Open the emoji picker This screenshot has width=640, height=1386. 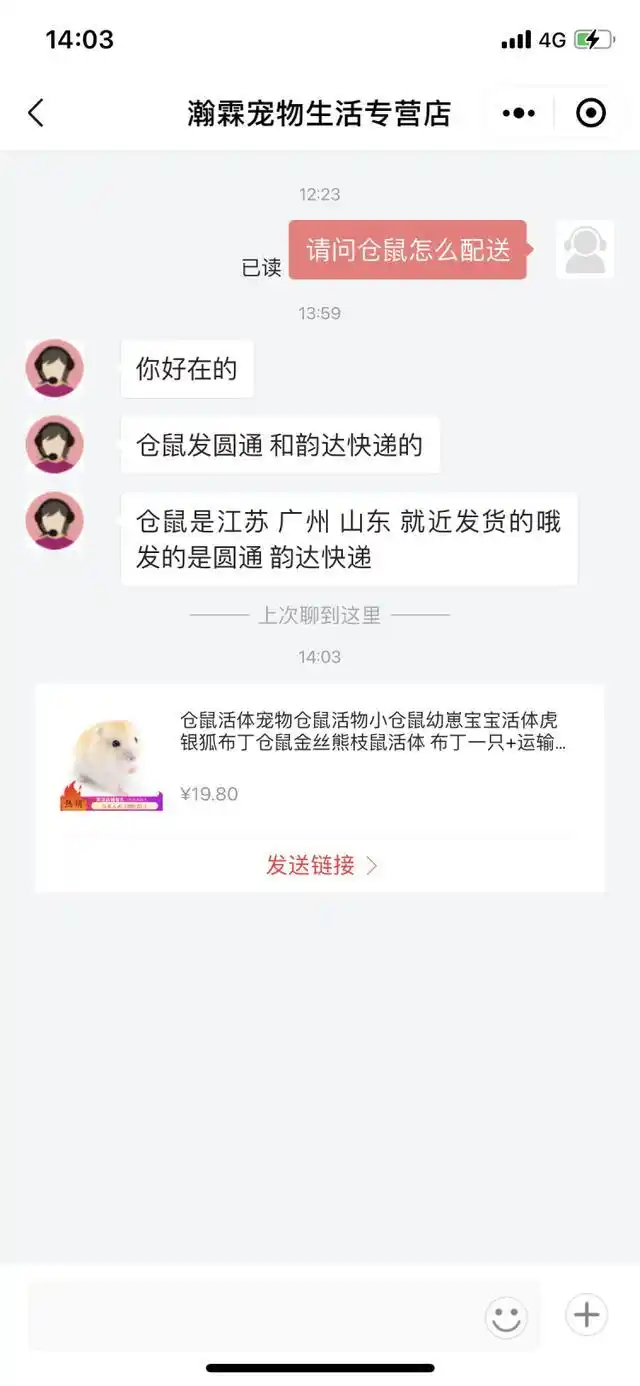point(506,1316)
